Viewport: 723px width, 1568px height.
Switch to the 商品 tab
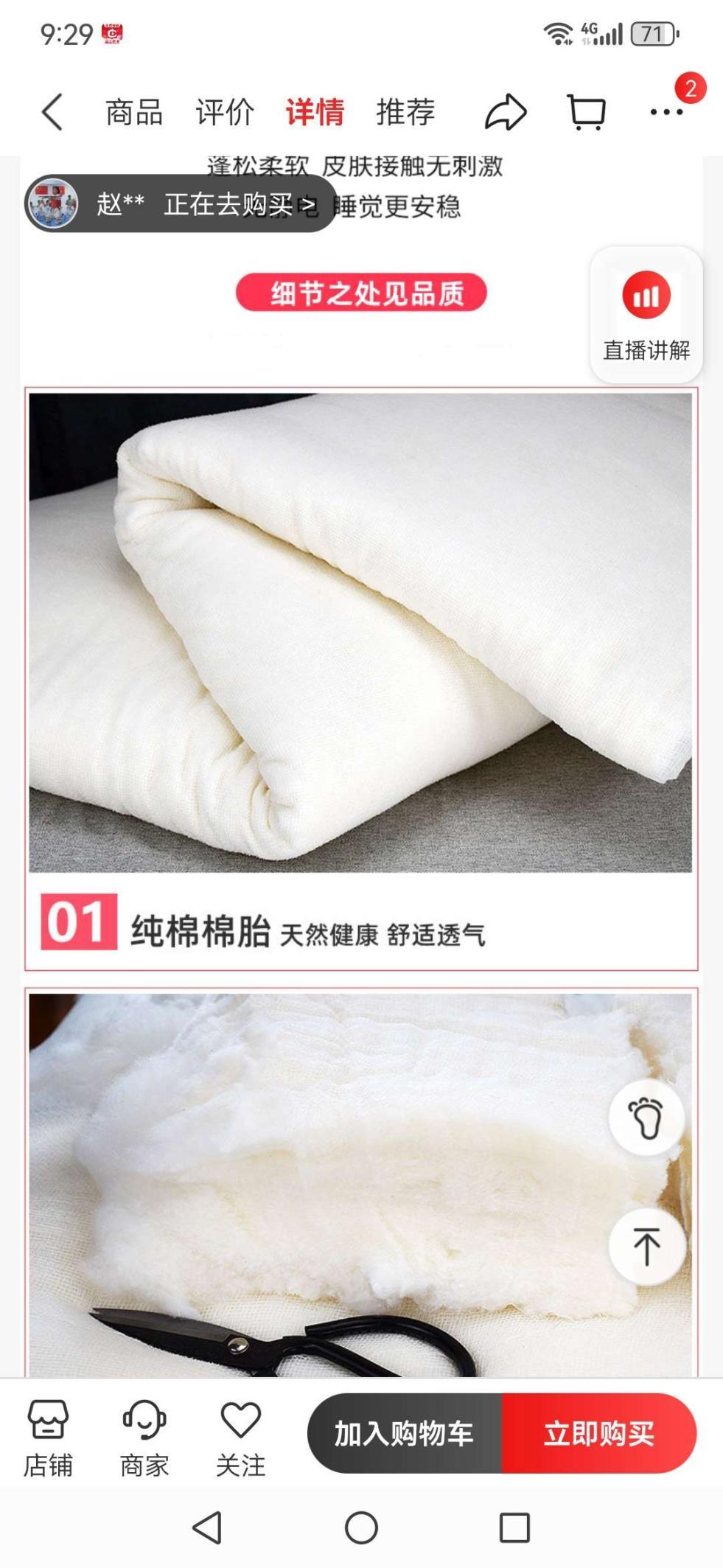click(x=134, y=113)
